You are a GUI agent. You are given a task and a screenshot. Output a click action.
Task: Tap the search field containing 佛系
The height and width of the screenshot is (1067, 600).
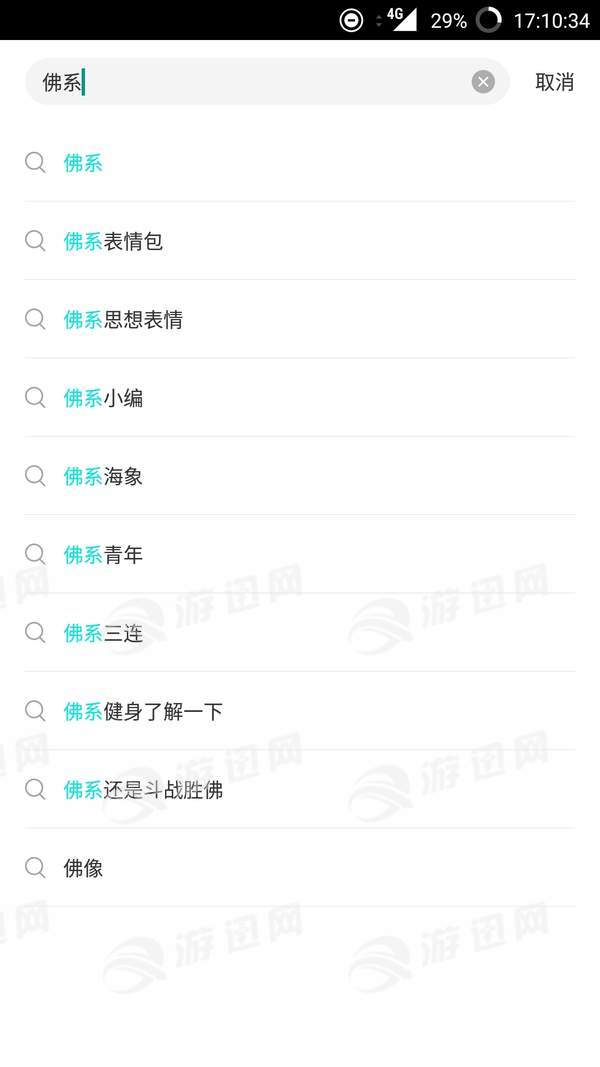[x=250, y=82]
